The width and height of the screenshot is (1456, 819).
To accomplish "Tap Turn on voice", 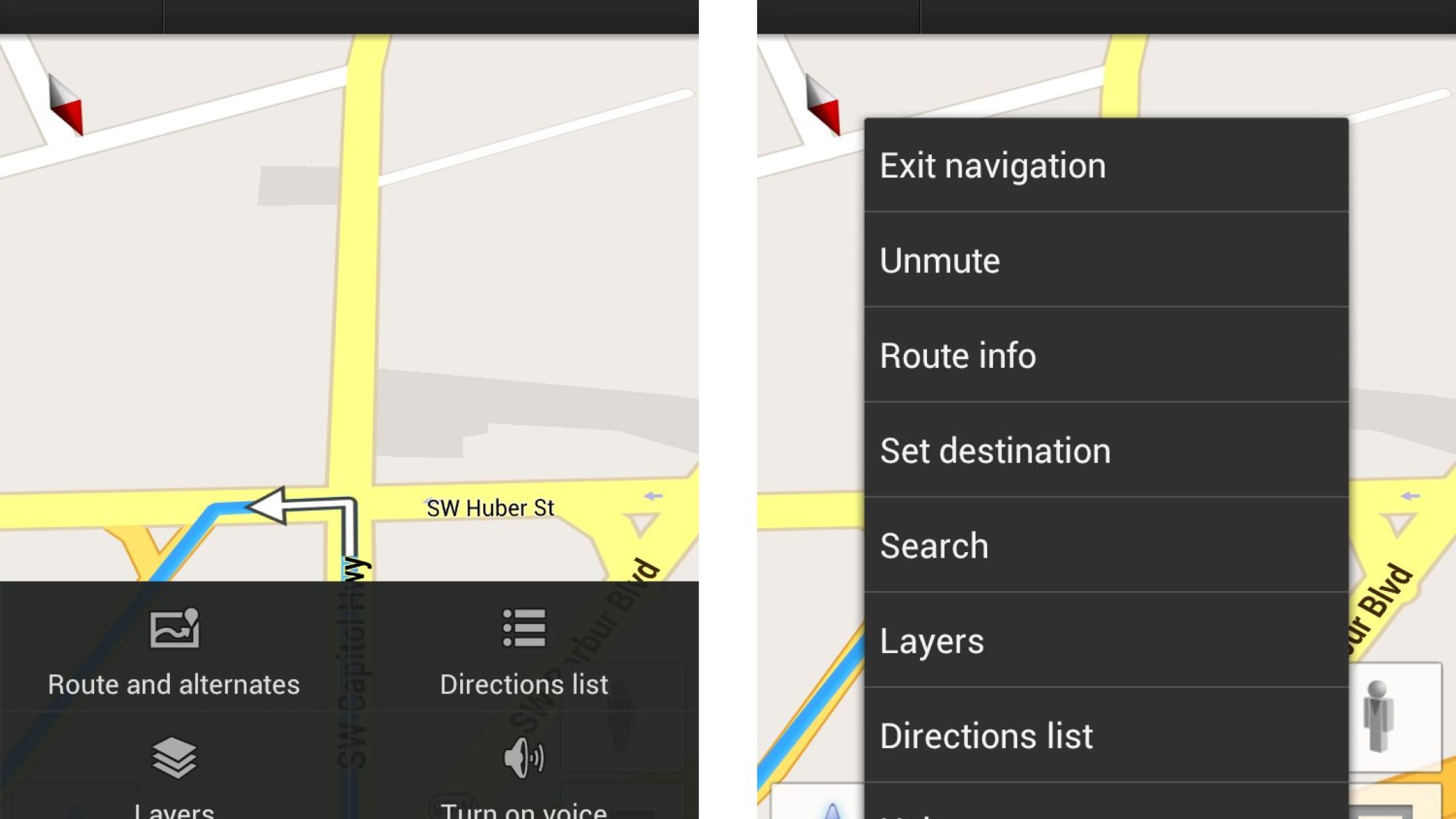I will click(524, 775).
